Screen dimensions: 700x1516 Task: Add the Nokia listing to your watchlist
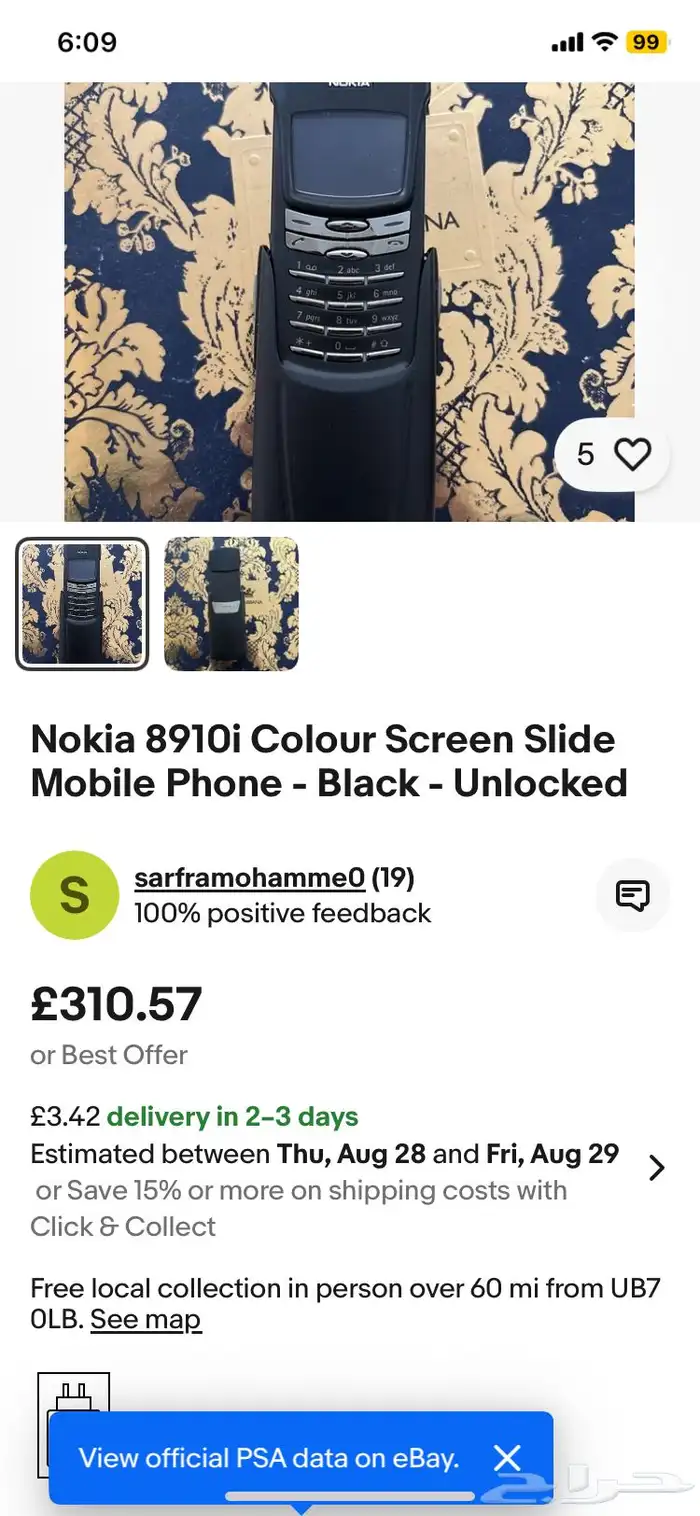pyautogui.click(x=613, y=454)
